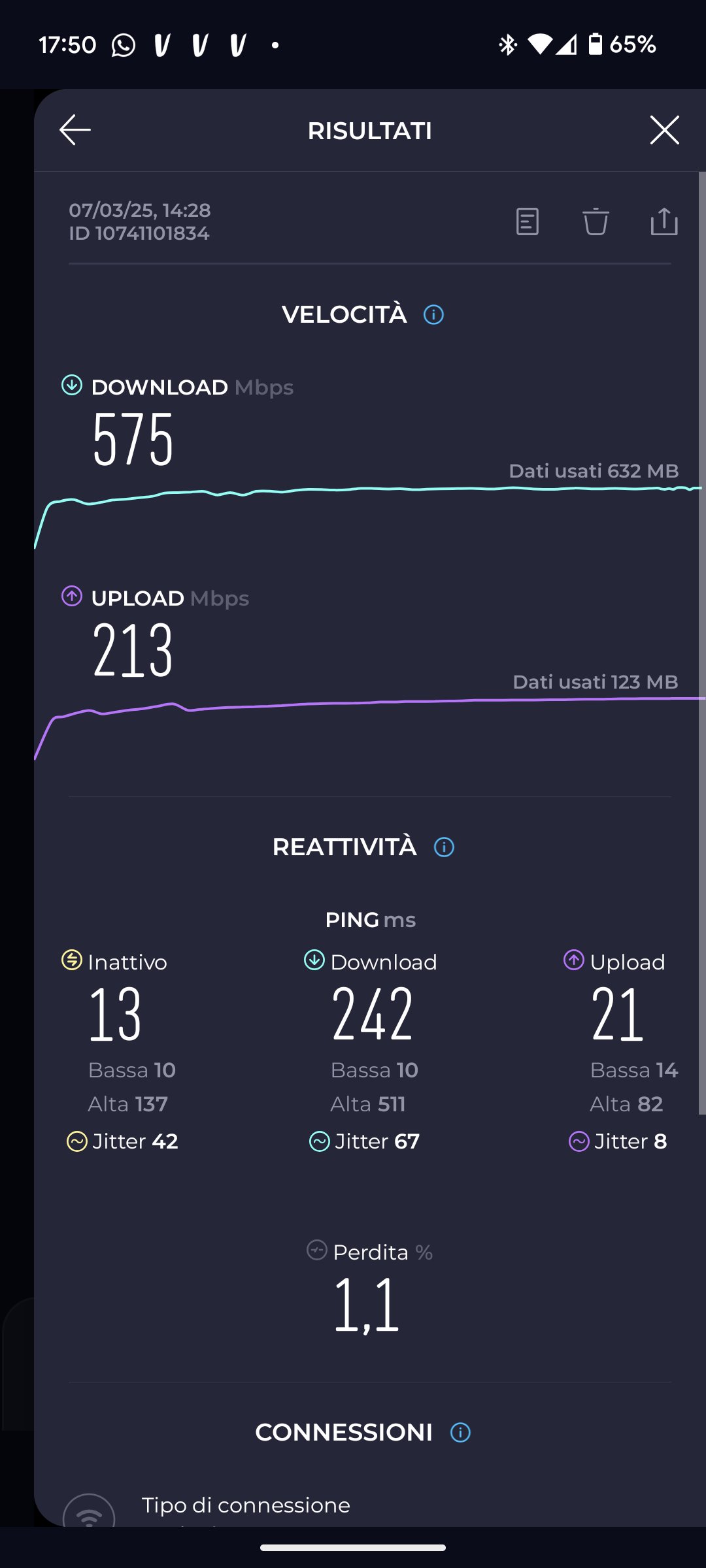
Task: Open the notes icon for this result
Action: coord(528,221)
